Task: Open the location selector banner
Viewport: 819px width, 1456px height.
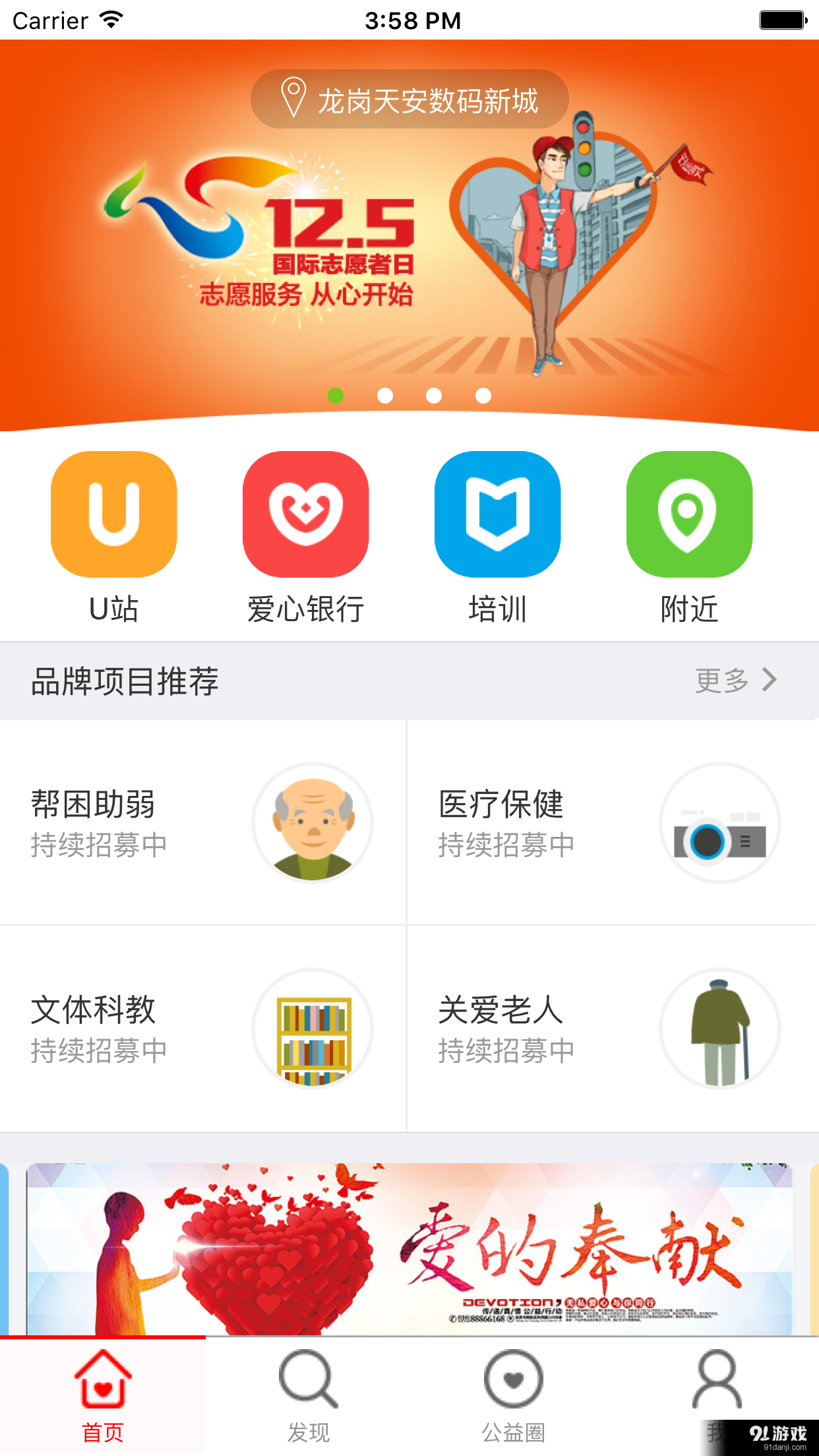Action: (409, 99)
